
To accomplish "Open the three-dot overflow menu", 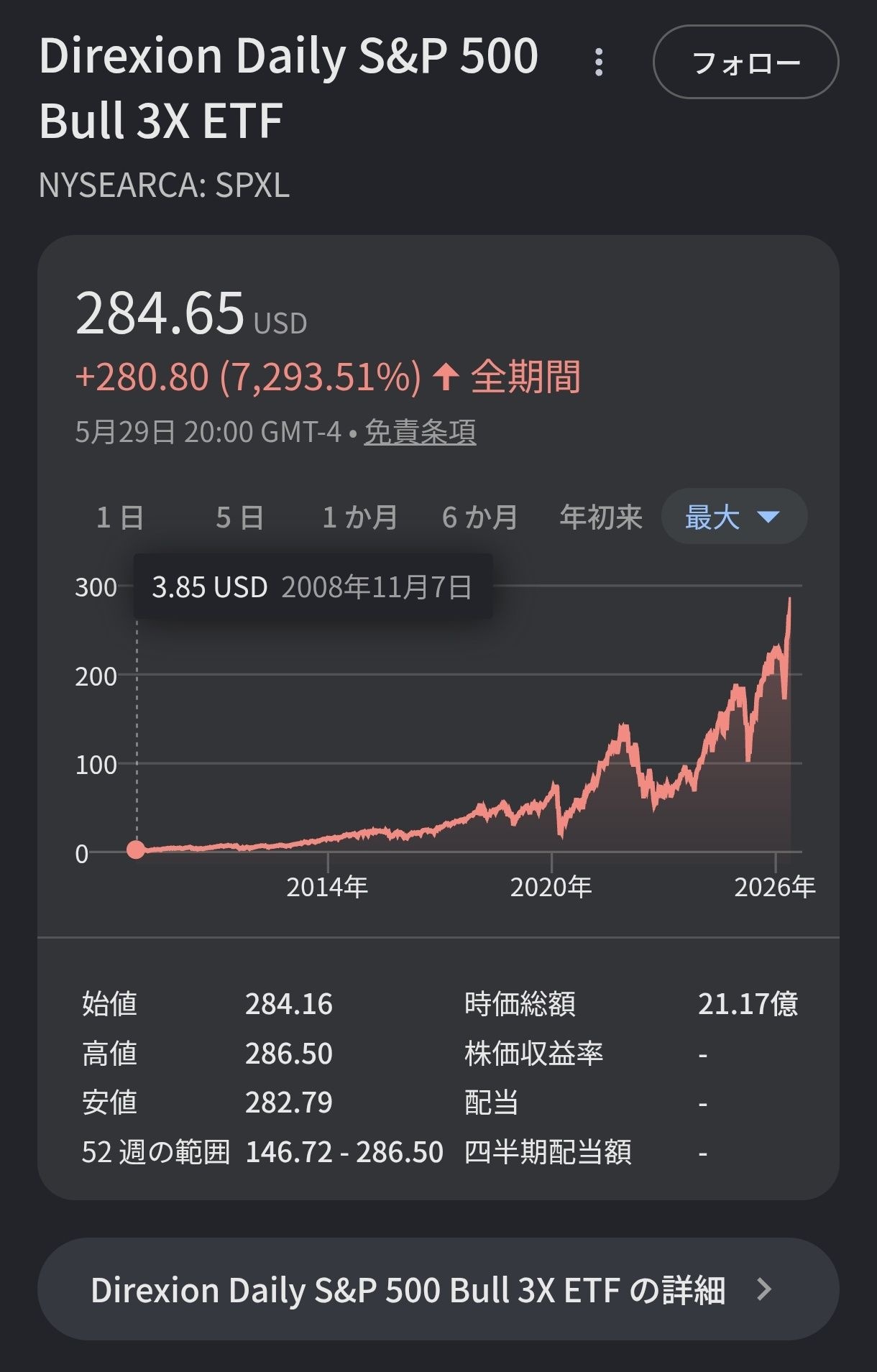I will pyautogui.click(x=598, y=63).
